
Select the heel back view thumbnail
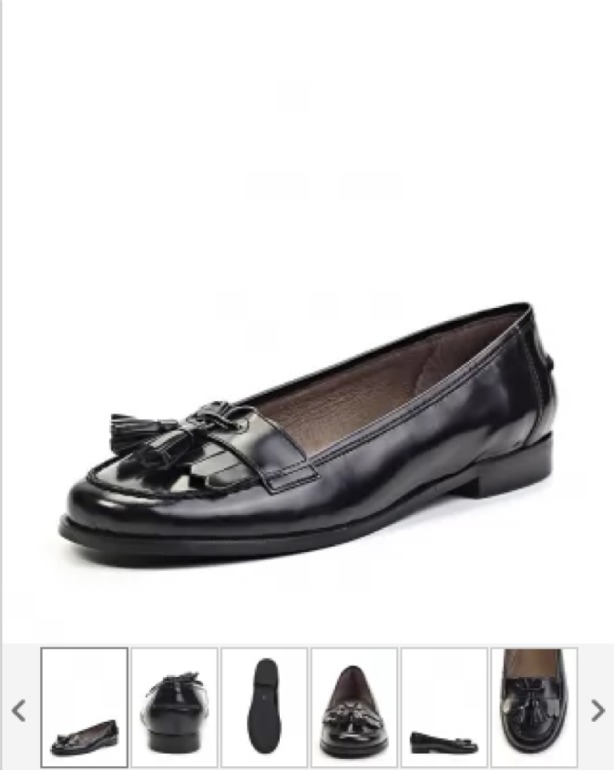pyautogui.click(x=174, y=707)
